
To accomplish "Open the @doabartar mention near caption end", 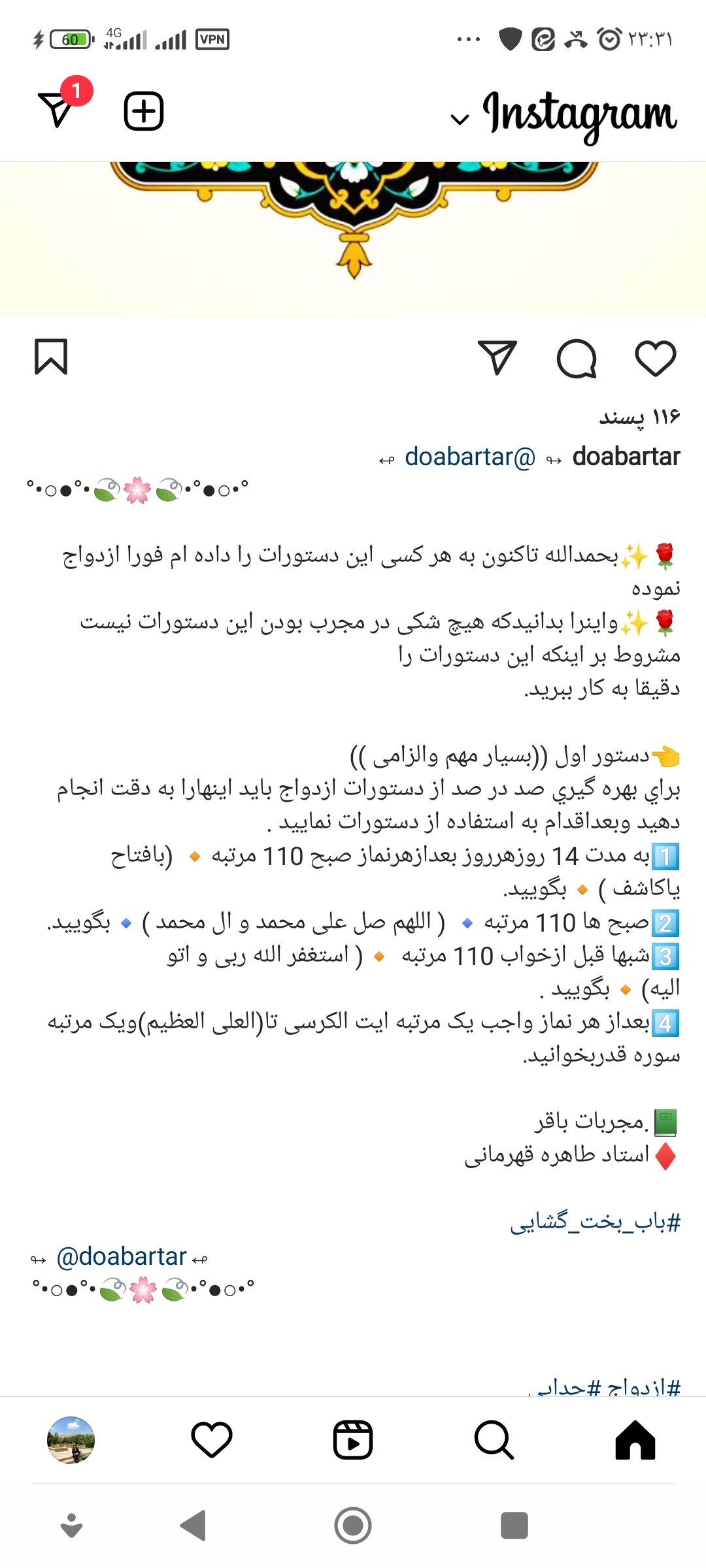I will 122,1256.
